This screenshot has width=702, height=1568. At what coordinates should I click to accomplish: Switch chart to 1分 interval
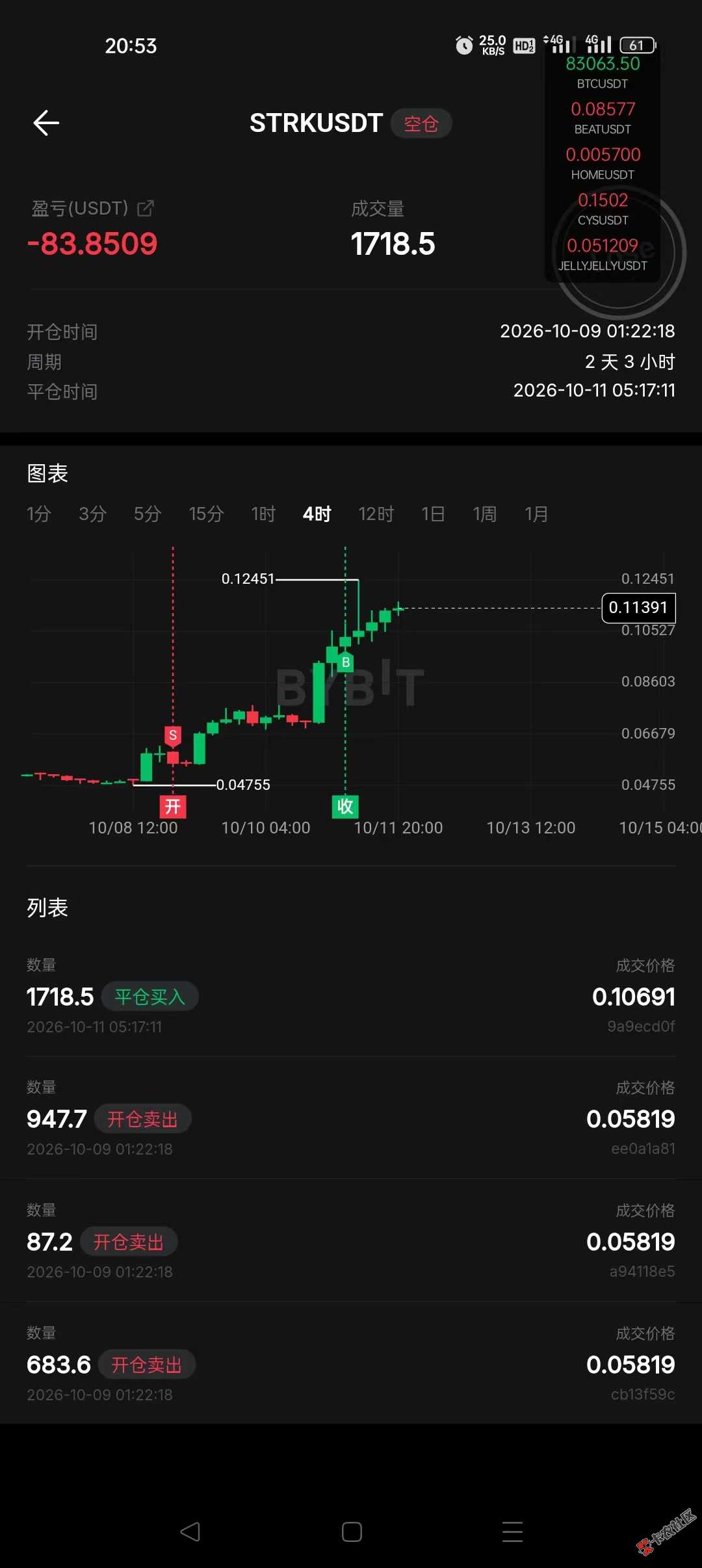click(38, 514)
